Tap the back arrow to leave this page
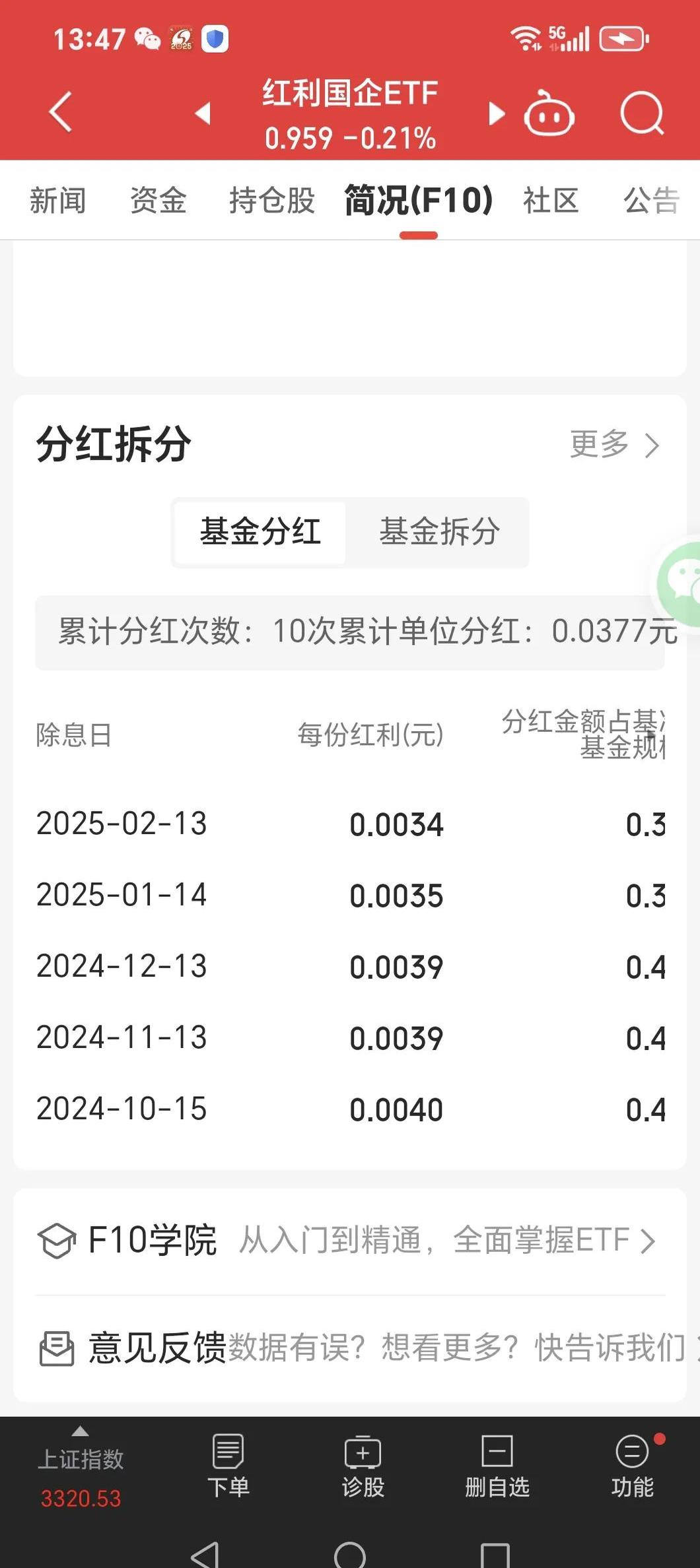Screen dimensions: 700x1568 tap(59, 112)
